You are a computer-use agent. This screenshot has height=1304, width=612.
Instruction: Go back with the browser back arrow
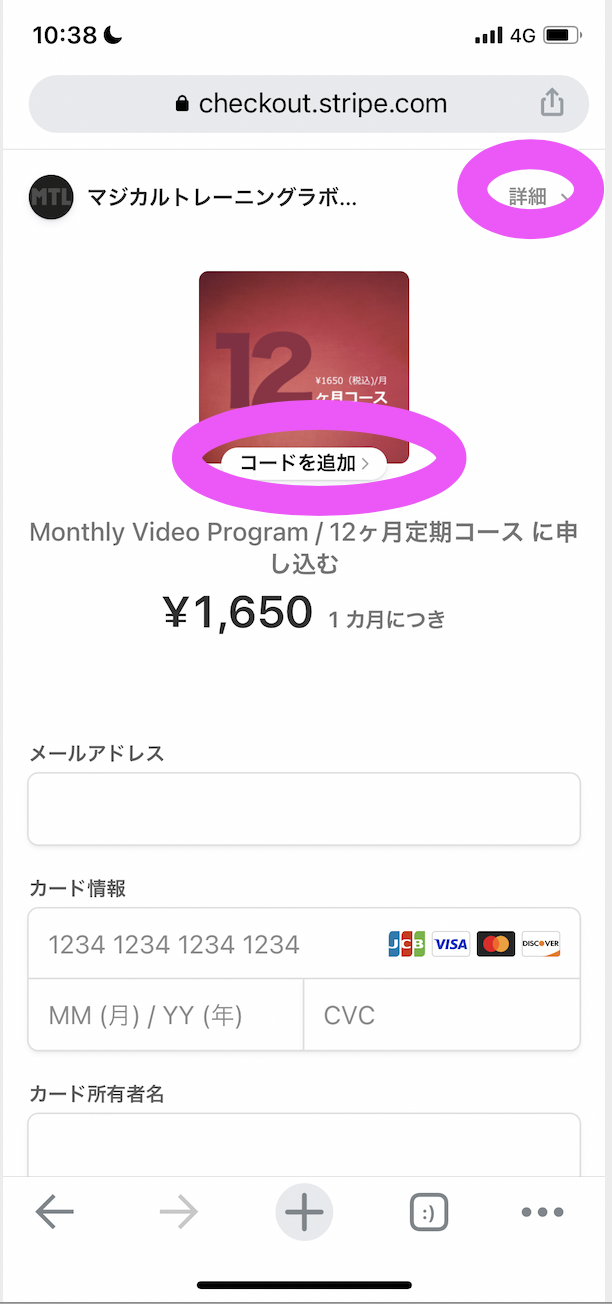(x=55, y=1213)
